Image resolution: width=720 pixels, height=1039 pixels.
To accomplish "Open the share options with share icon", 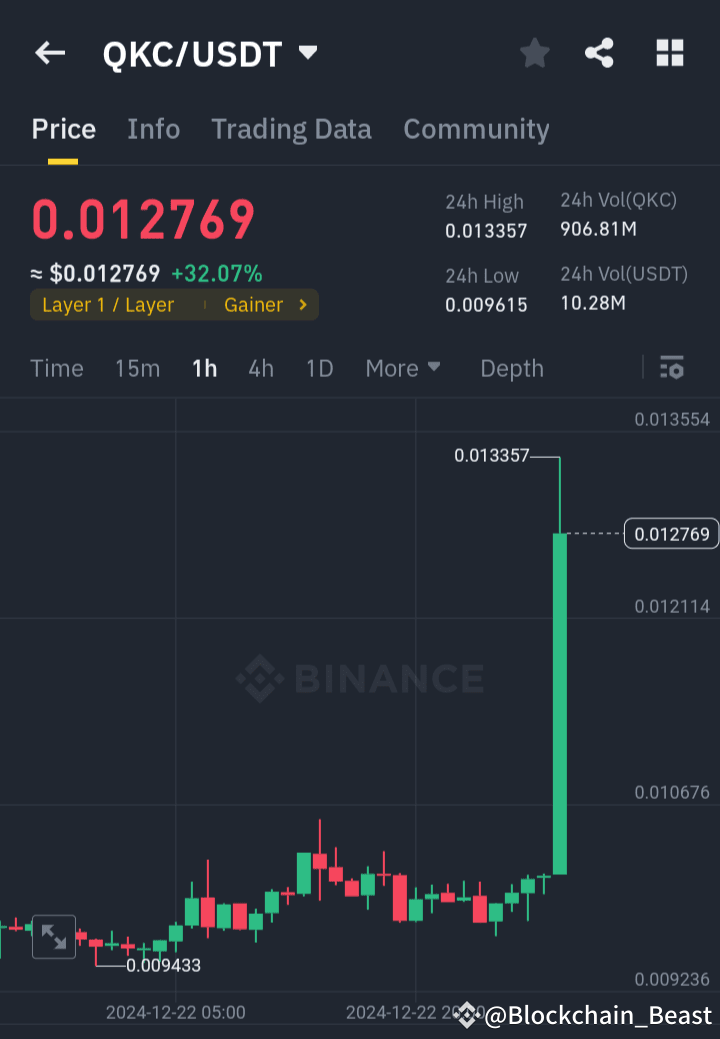I will pos(599,53).
